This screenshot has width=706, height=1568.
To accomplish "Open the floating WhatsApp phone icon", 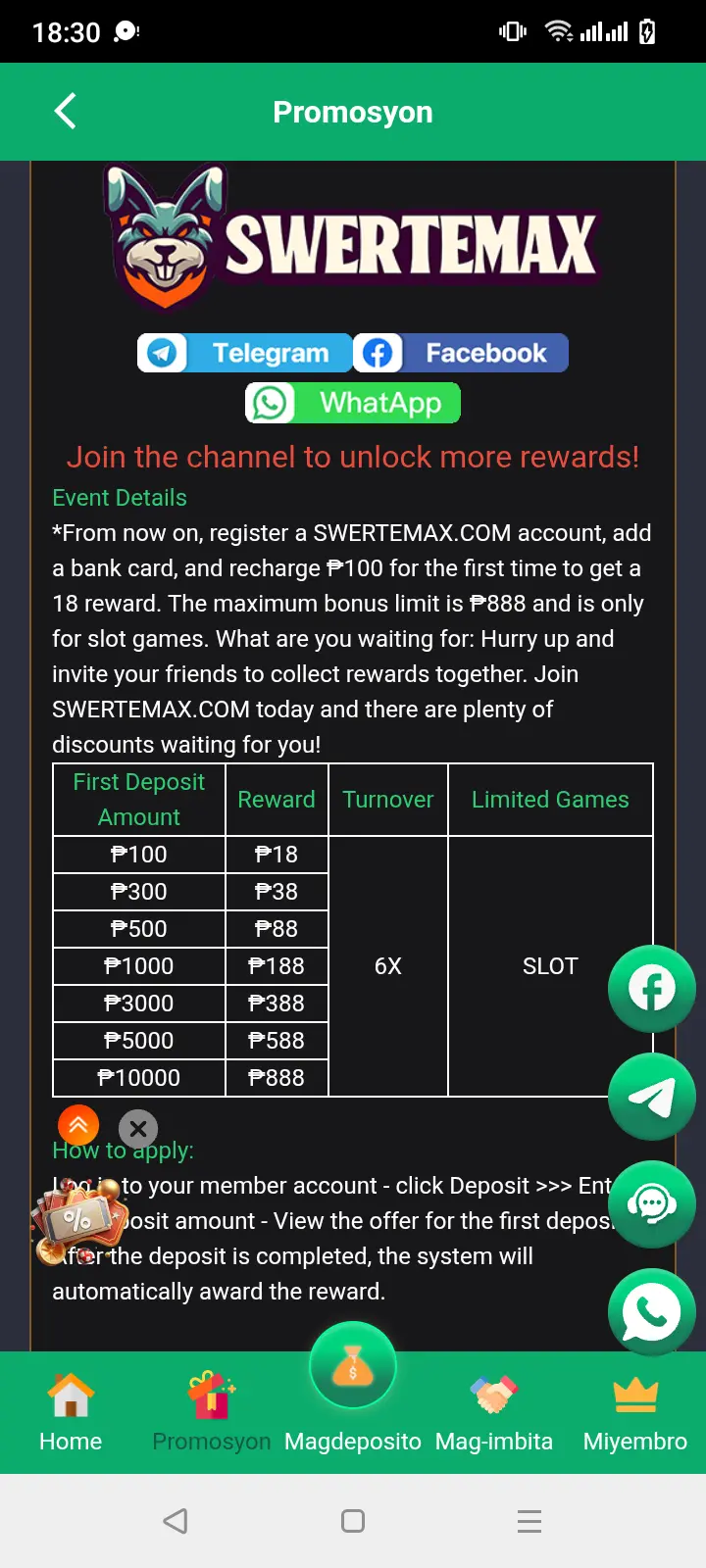I will [652, 1312].
